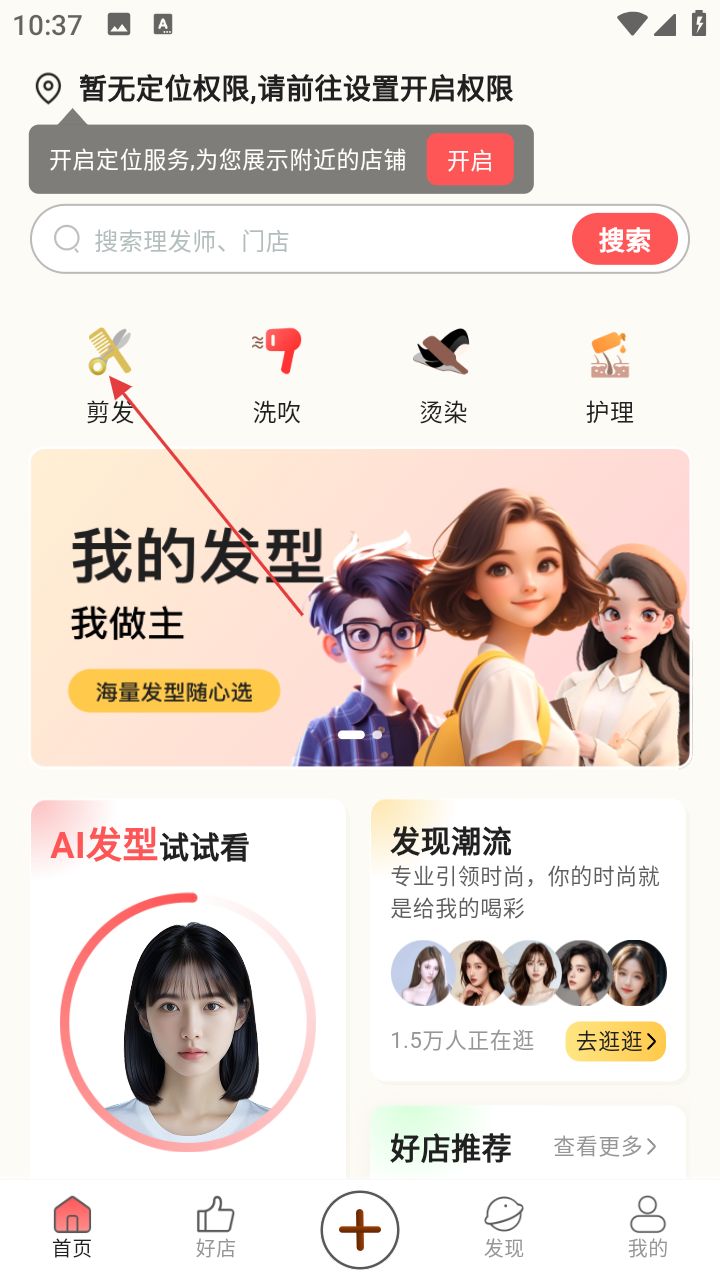Tap the center plus button

(360, 1229)
